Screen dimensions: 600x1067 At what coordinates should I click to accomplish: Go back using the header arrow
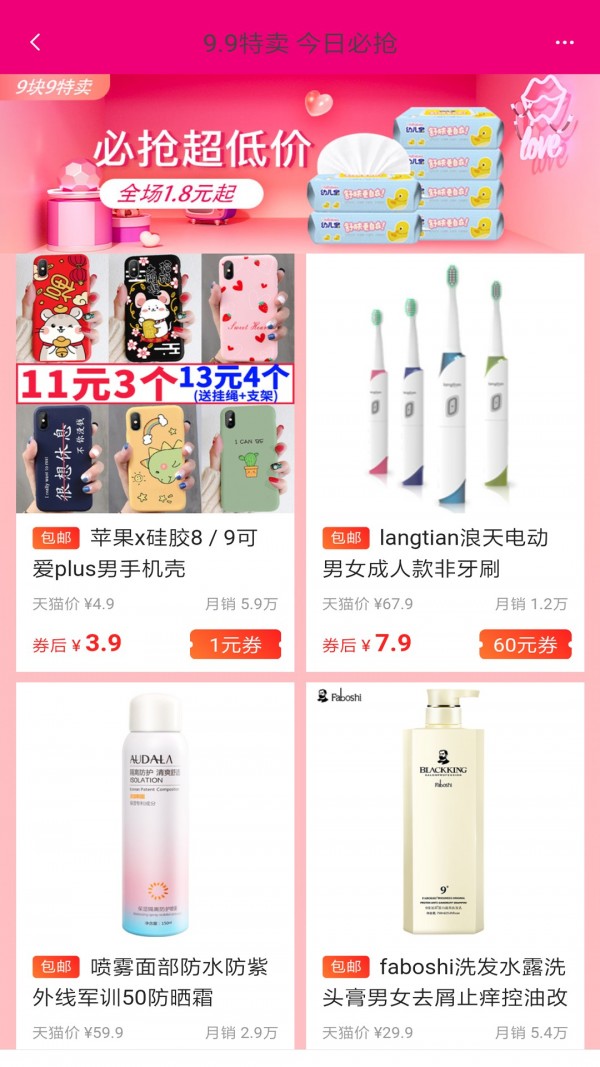tap(36, 42)
